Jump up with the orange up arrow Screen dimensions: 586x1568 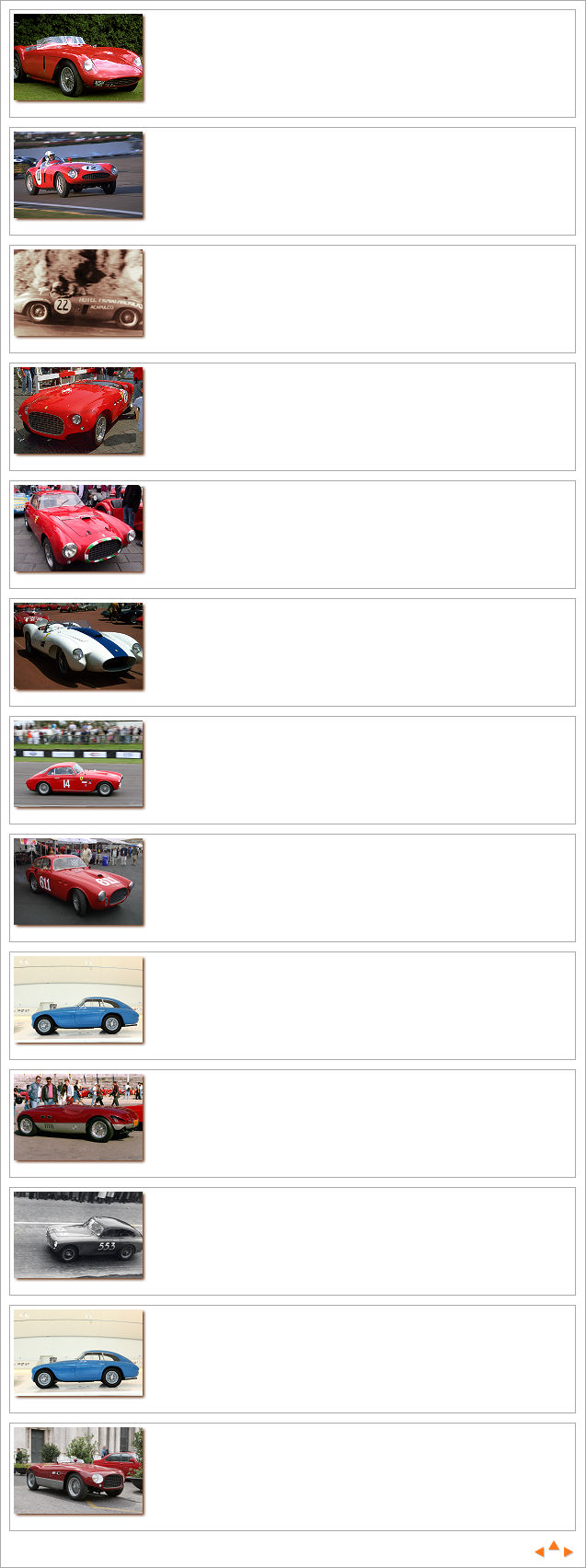click(554, 1546)
